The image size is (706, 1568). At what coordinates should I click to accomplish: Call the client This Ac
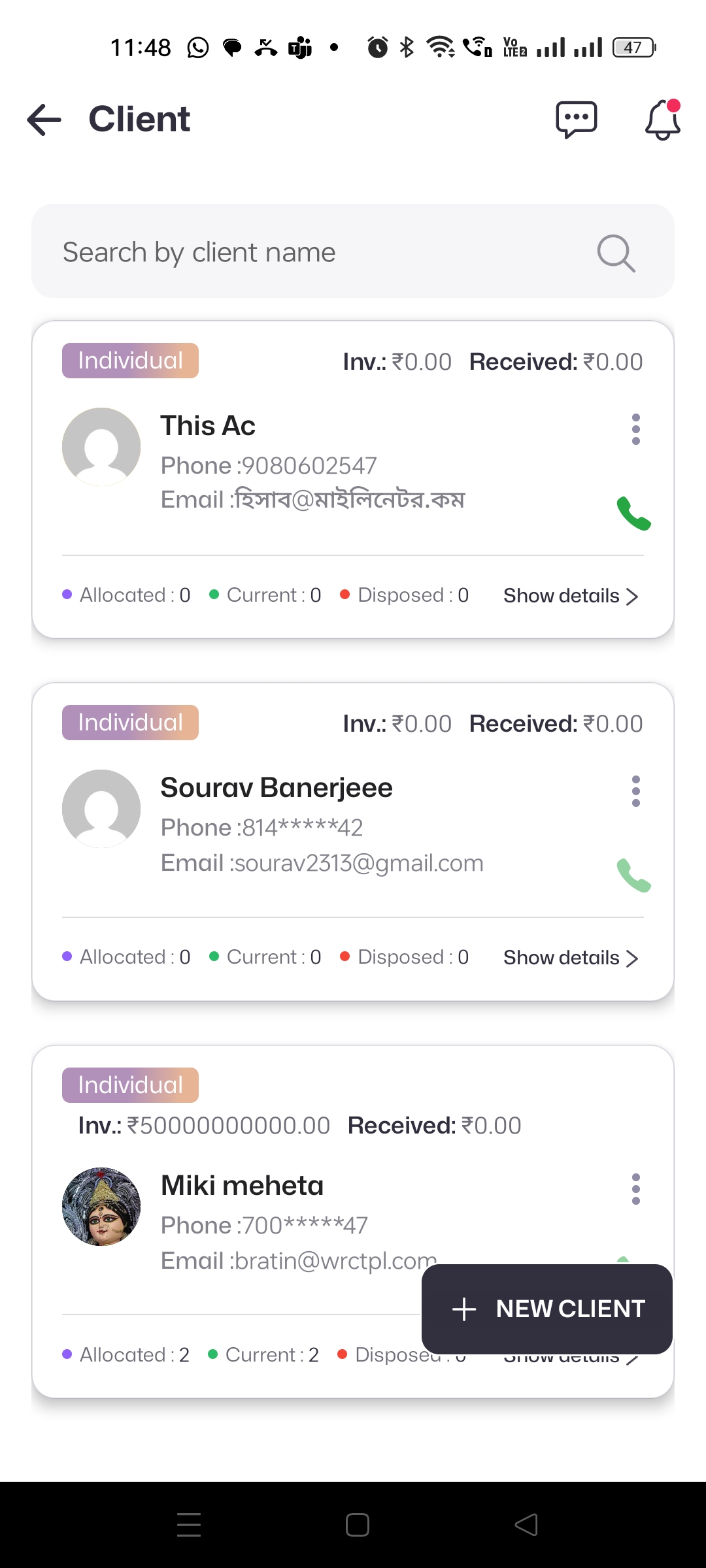click(633, 514)
